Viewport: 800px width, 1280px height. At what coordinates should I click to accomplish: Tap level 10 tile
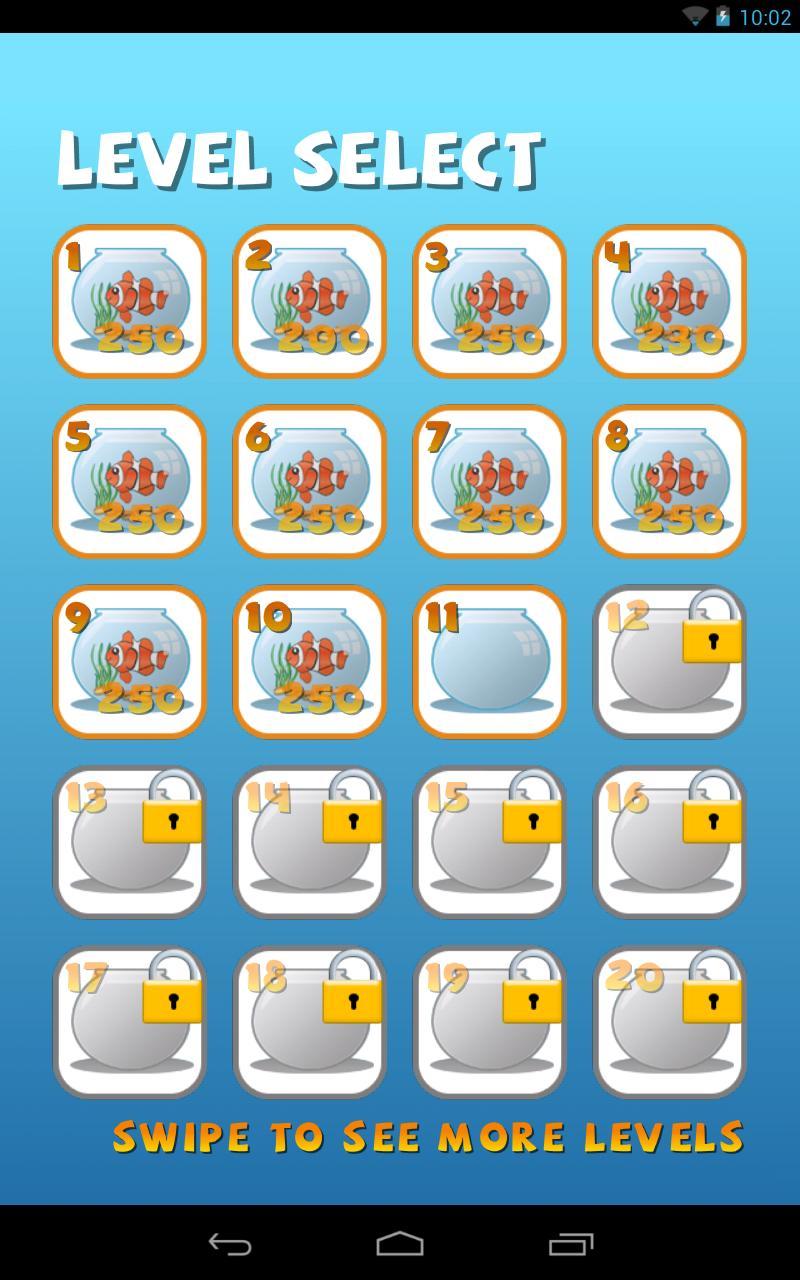310,661
